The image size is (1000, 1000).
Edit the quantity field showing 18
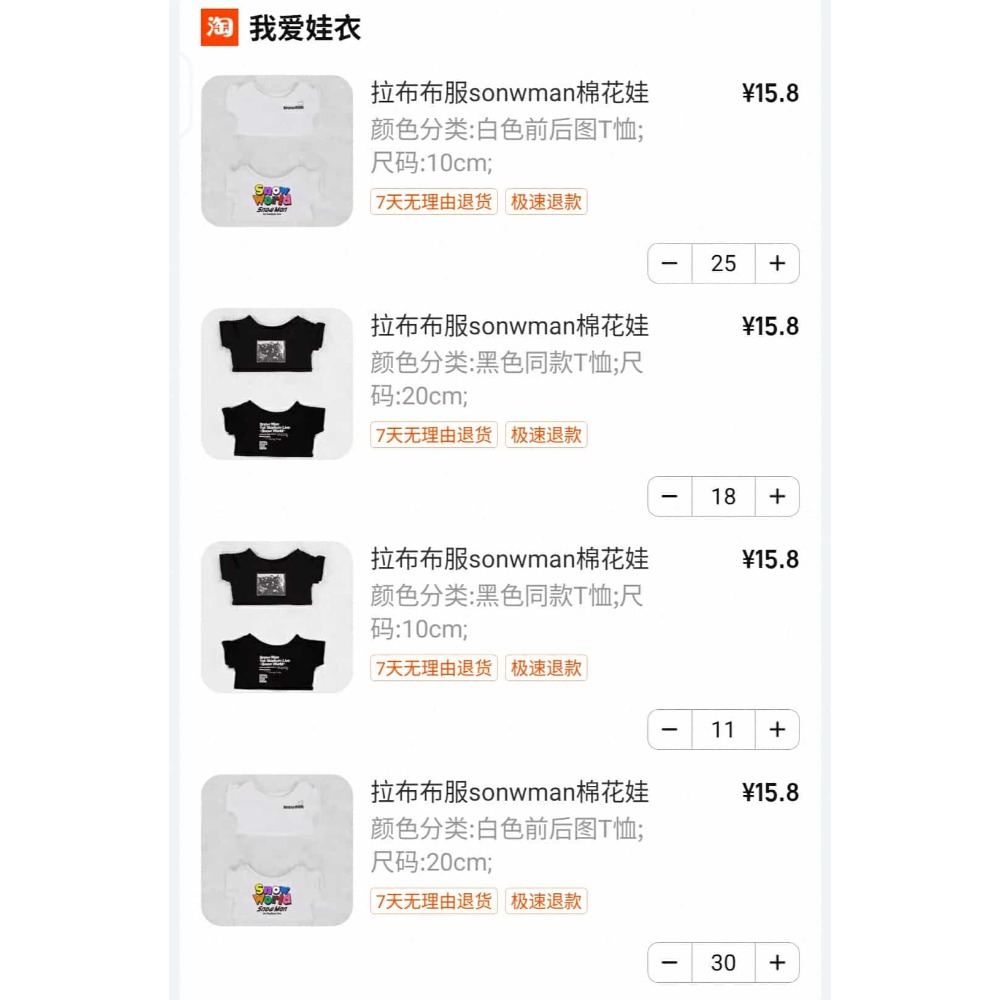pos(723,497)
